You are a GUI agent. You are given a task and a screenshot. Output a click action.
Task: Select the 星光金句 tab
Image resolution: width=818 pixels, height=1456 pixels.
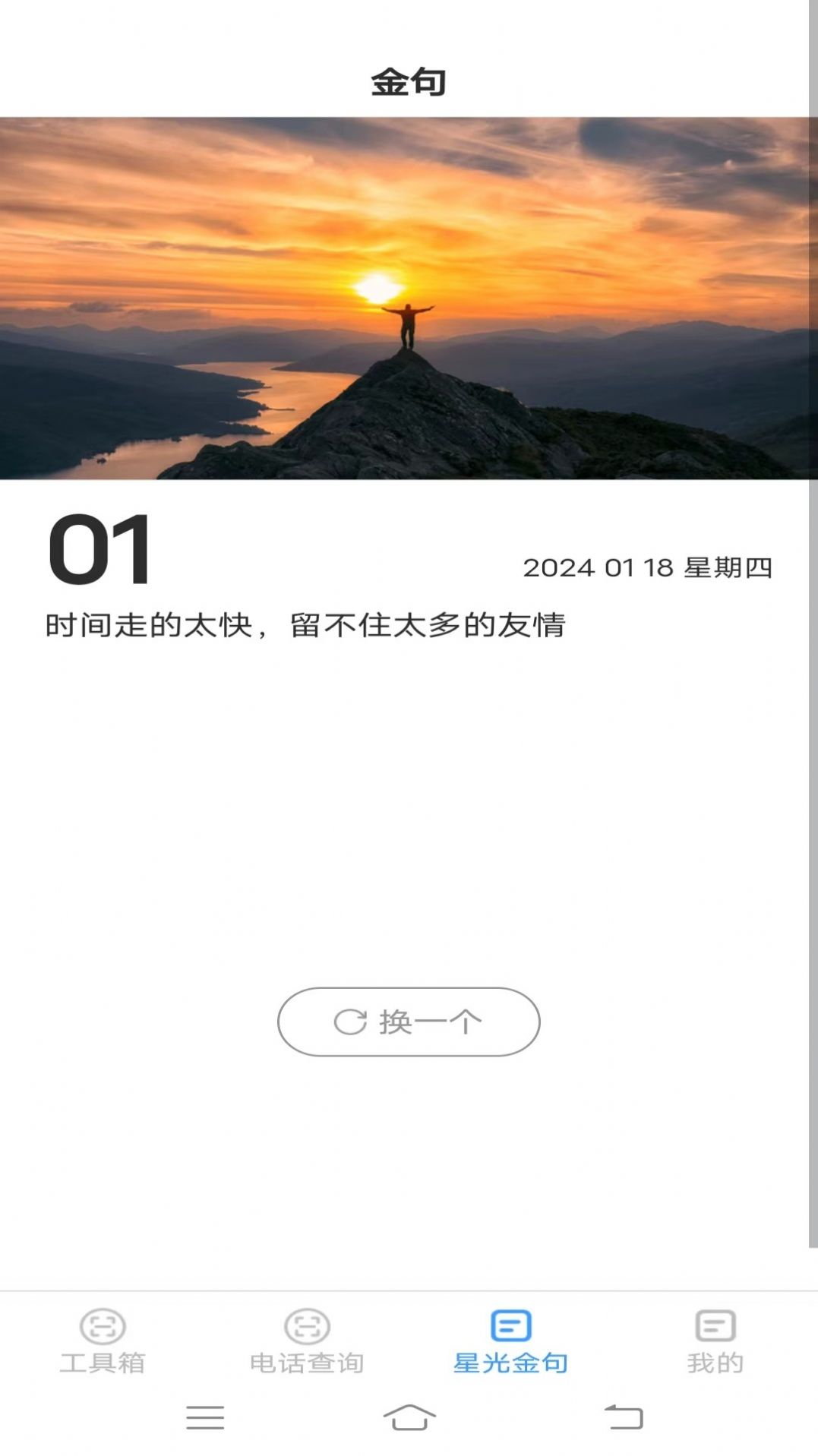[510, 1341]
